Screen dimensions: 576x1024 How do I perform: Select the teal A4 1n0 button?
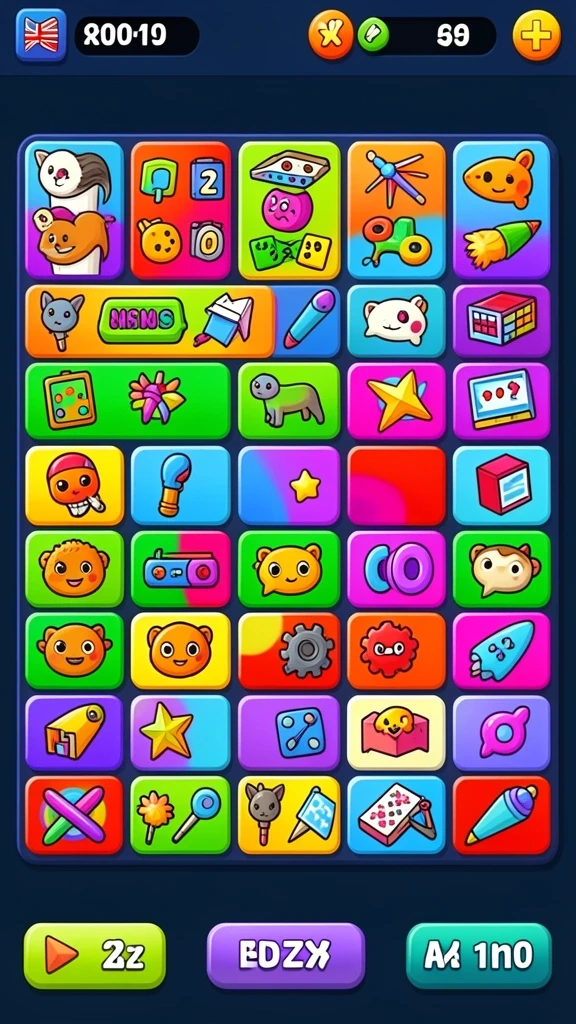(x=479, y=955)
